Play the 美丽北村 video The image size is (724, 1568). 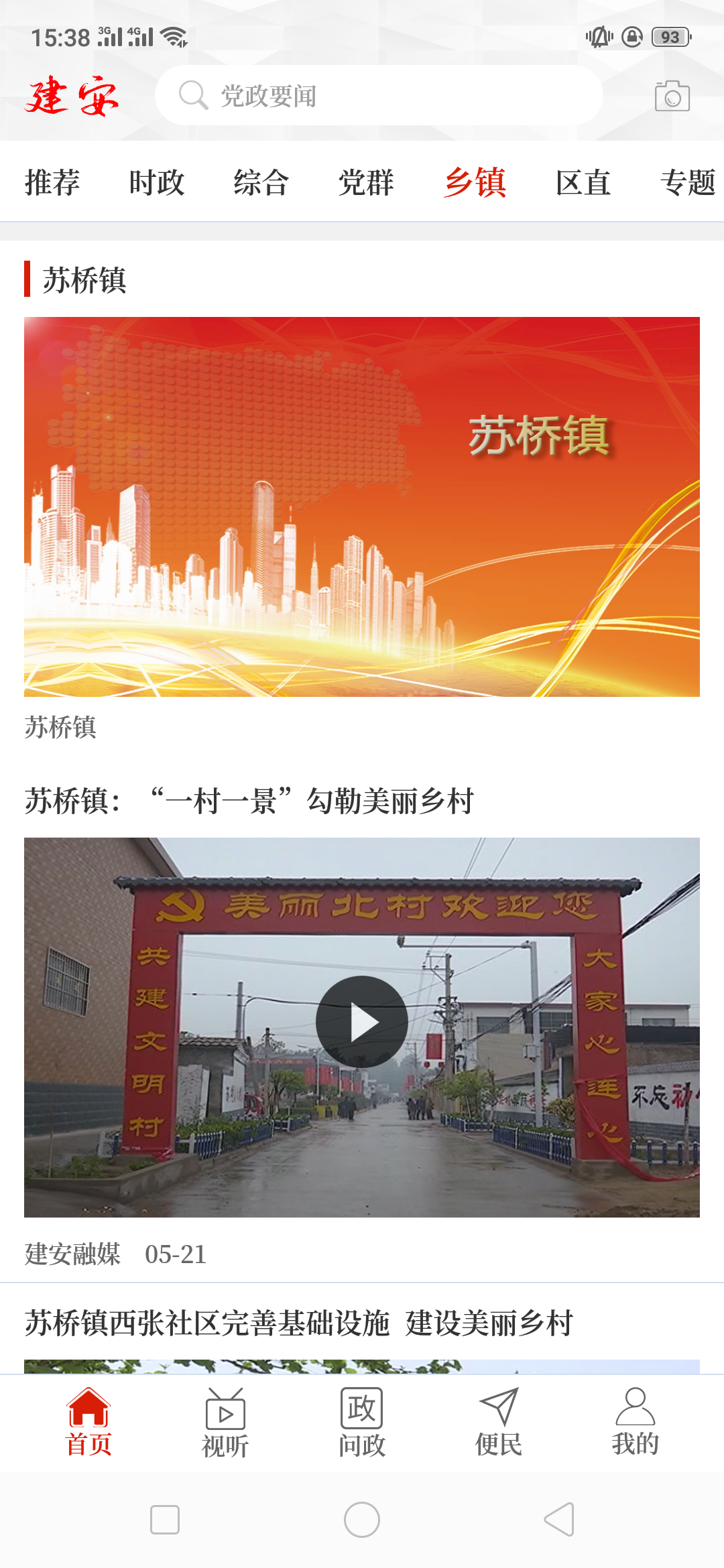point(362,1022)
